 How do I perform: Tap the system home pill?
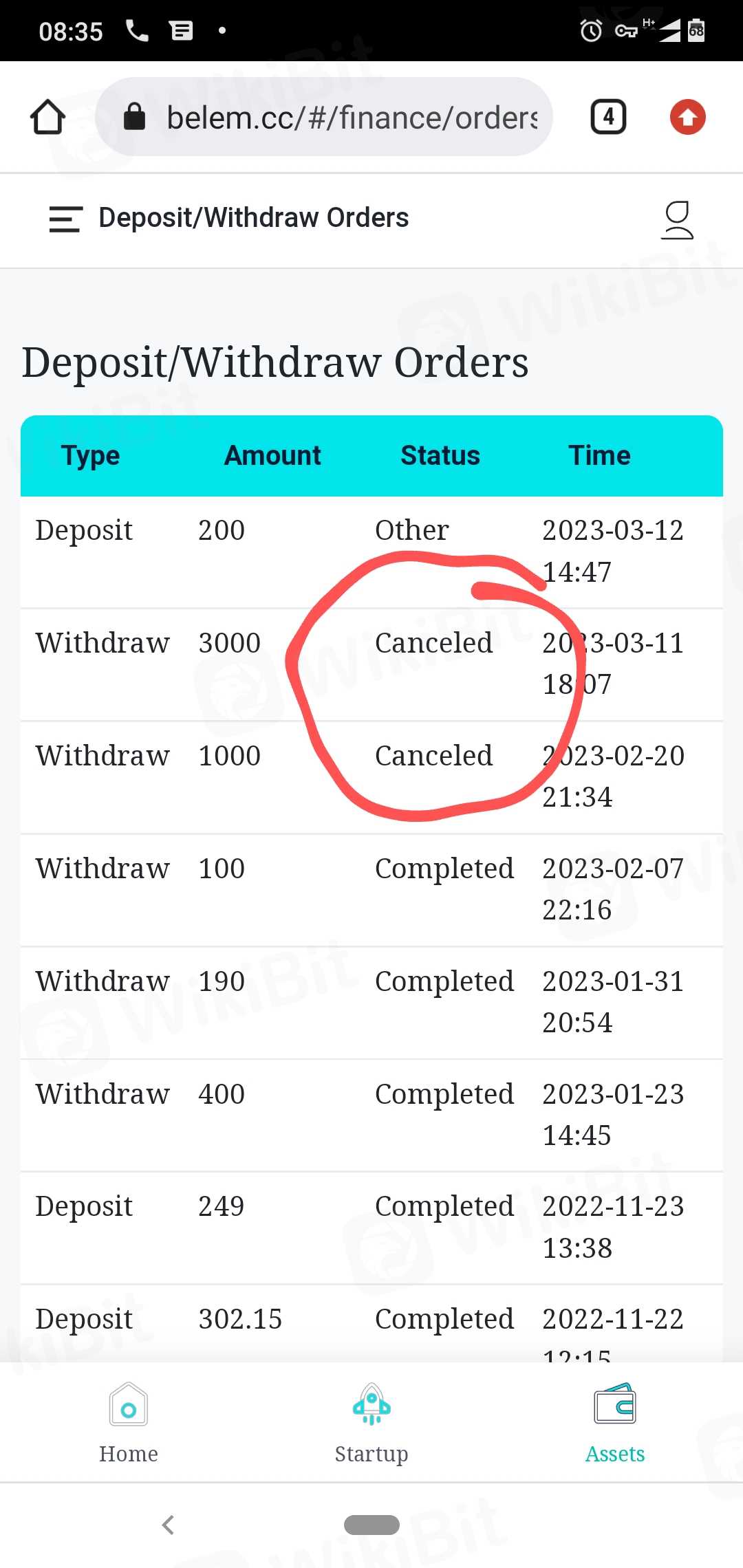click(371, 1525)
